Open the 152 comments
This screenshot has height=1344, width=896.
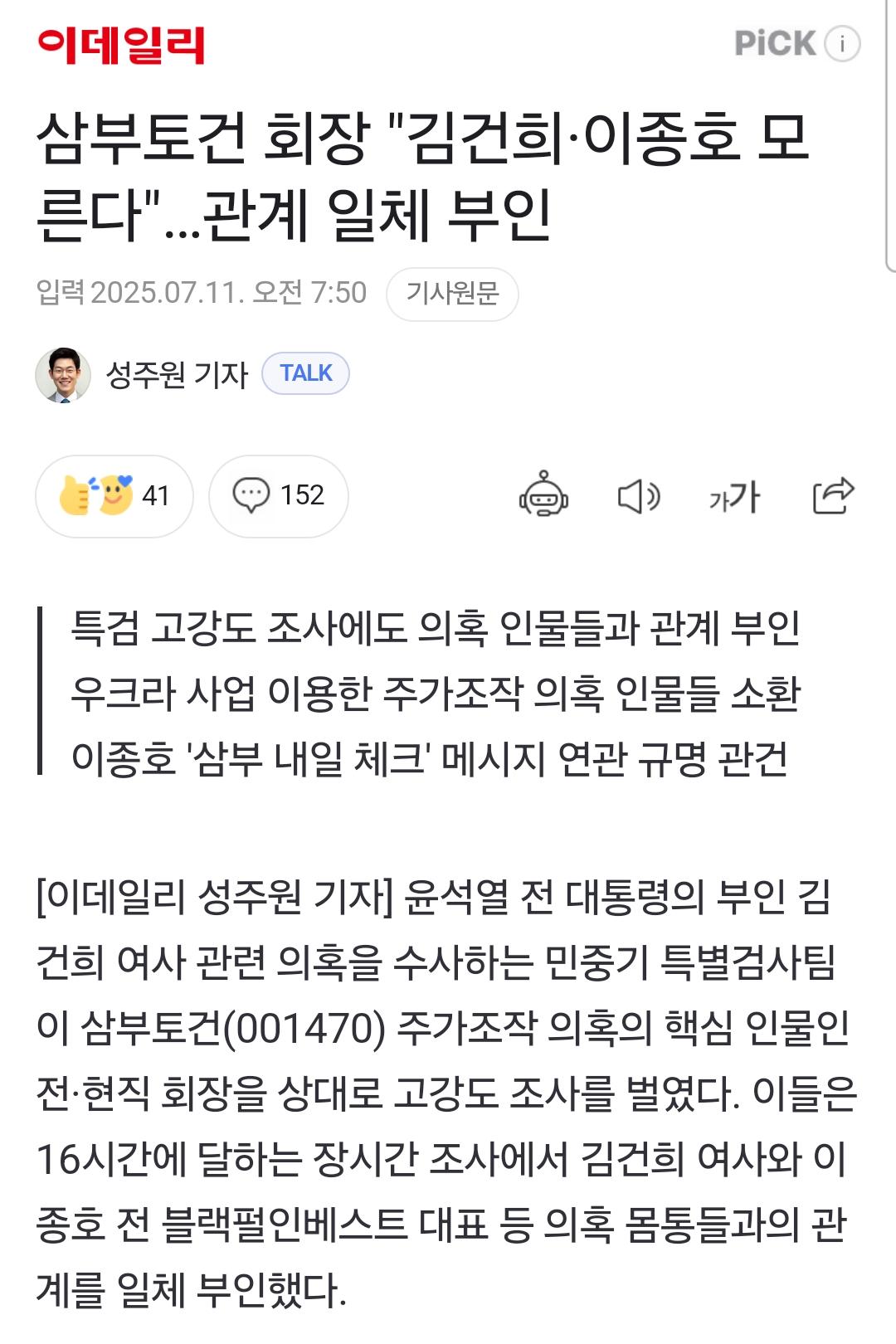[x=279, y=496]
